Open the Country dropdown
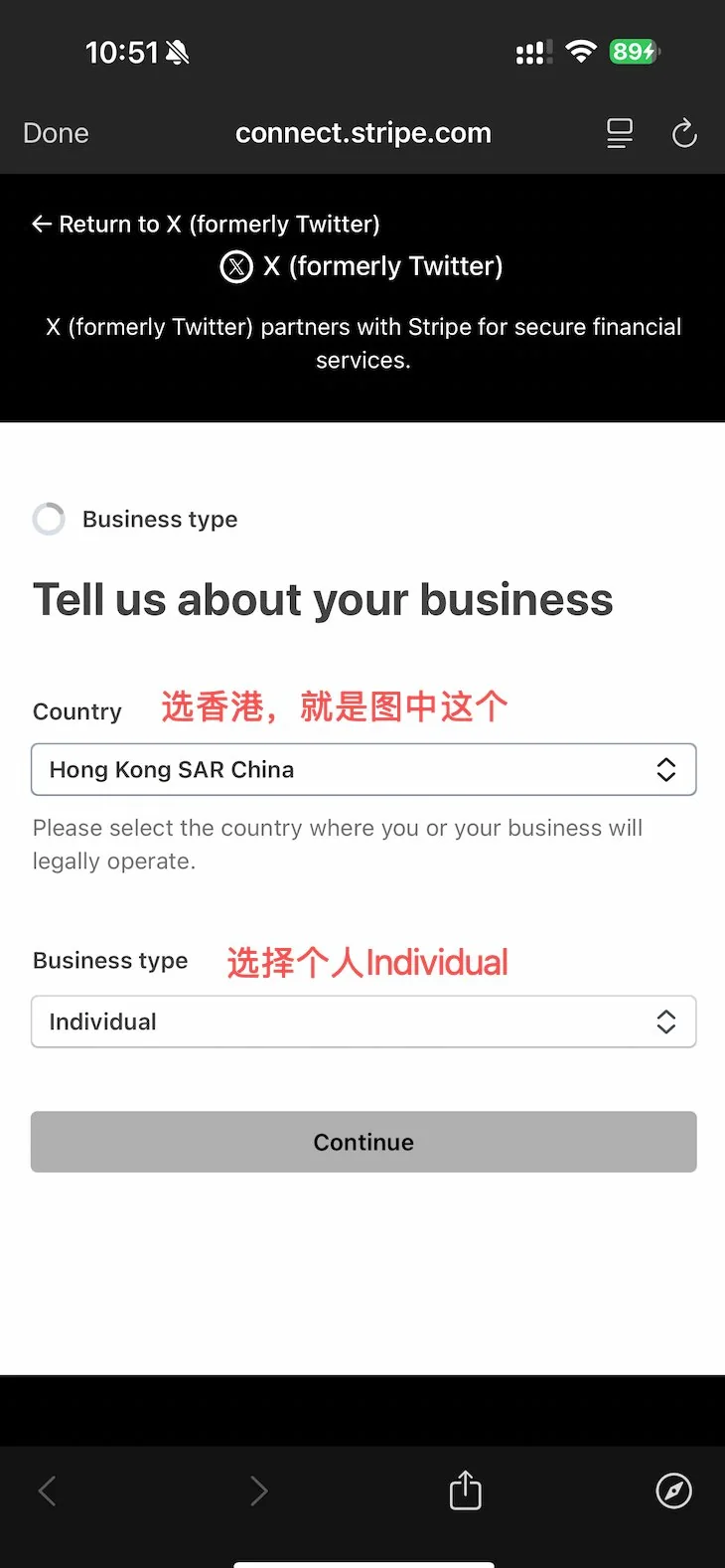 coord(363,769)
